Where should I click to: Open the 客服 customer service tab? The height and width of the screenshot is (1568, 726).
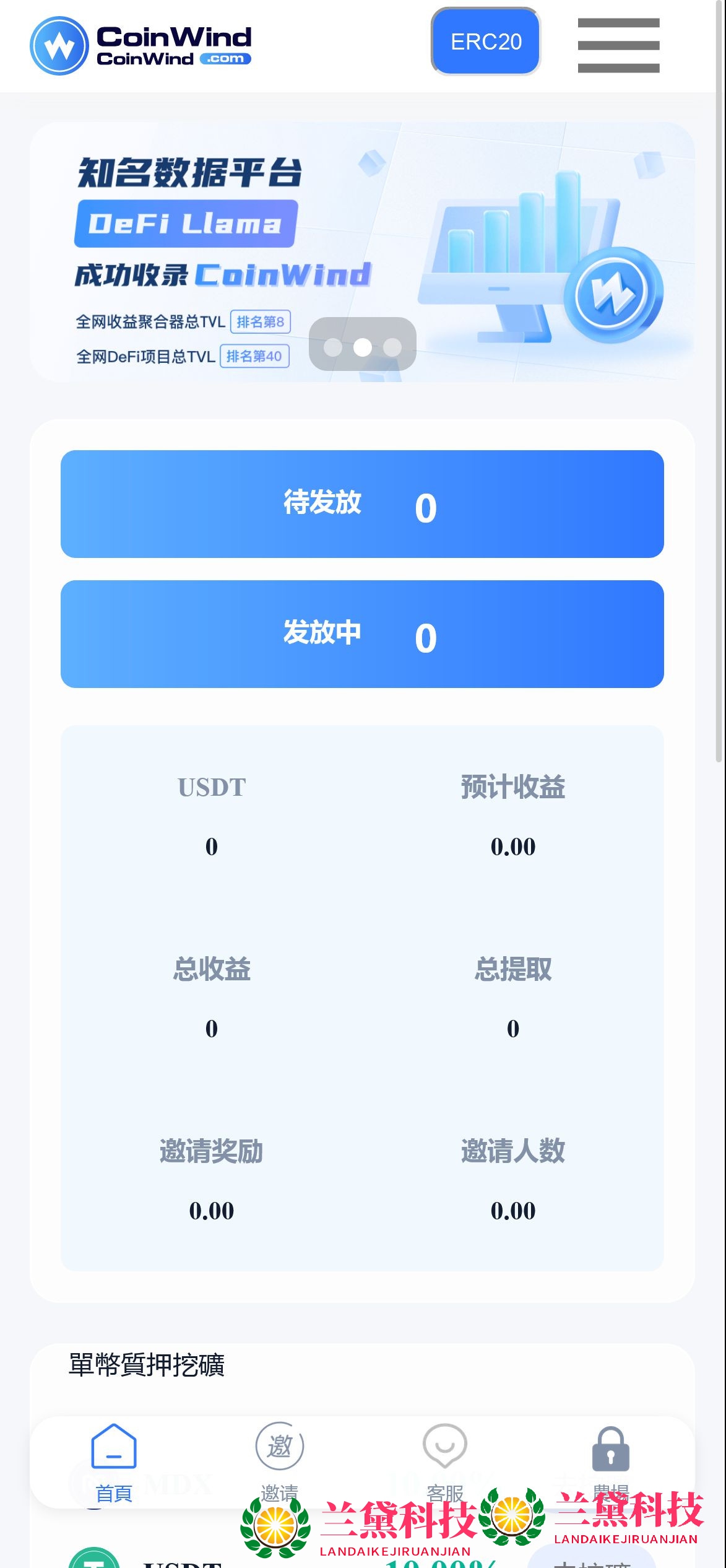445,1461
